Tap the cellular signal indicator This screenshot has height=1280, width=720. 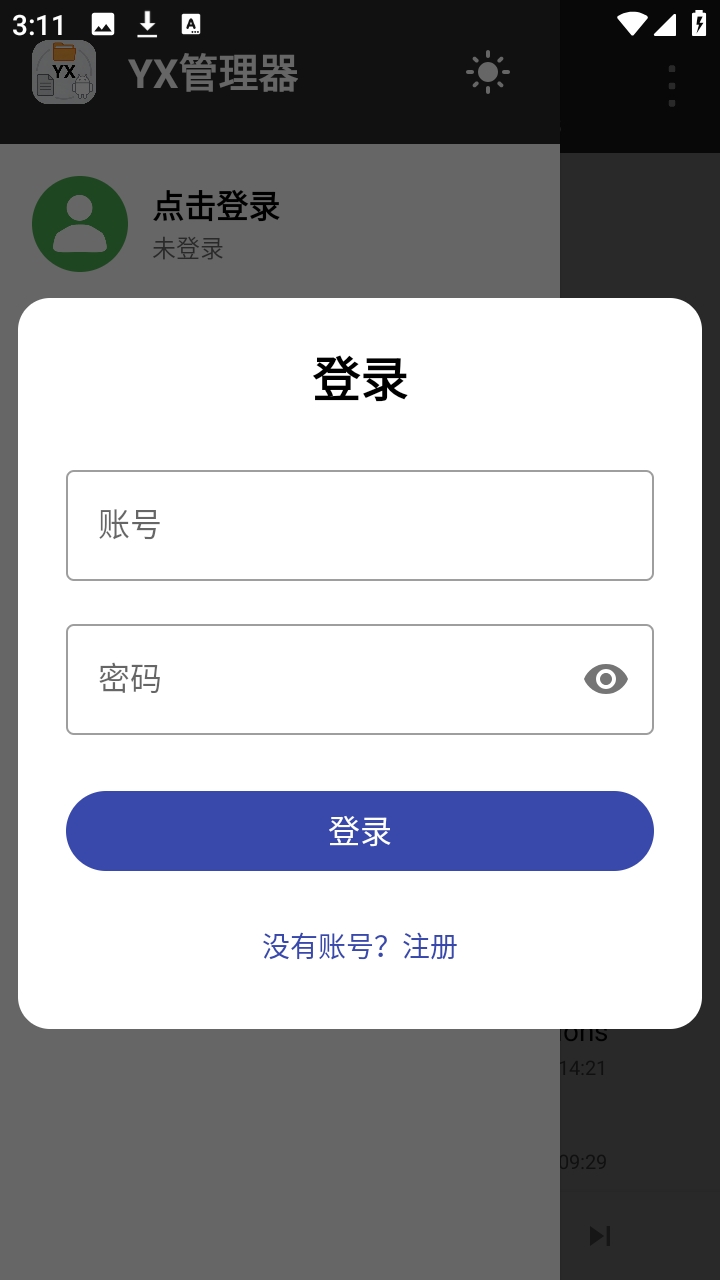pos(666,23)
